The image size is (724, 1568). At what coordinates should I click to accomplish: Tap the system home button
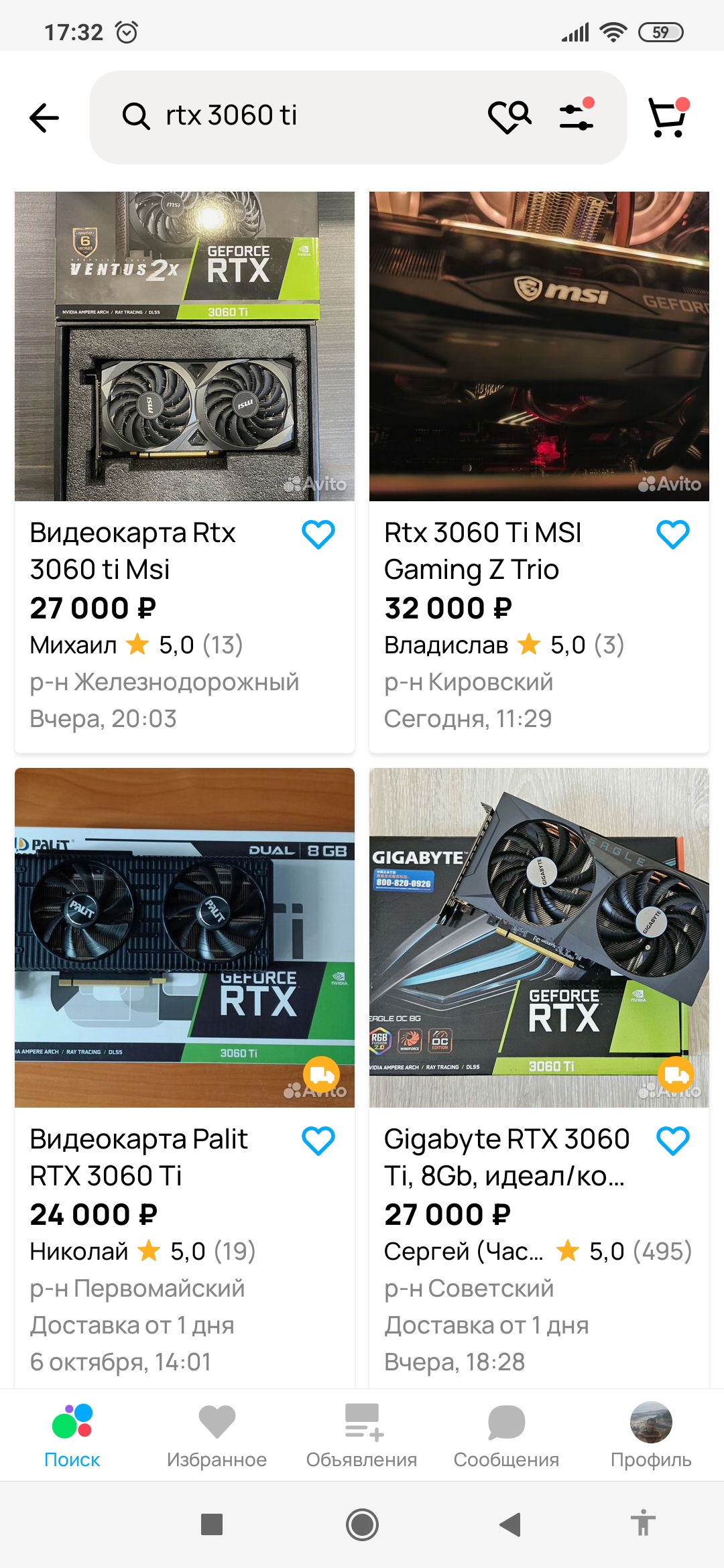click(362, 1524)
